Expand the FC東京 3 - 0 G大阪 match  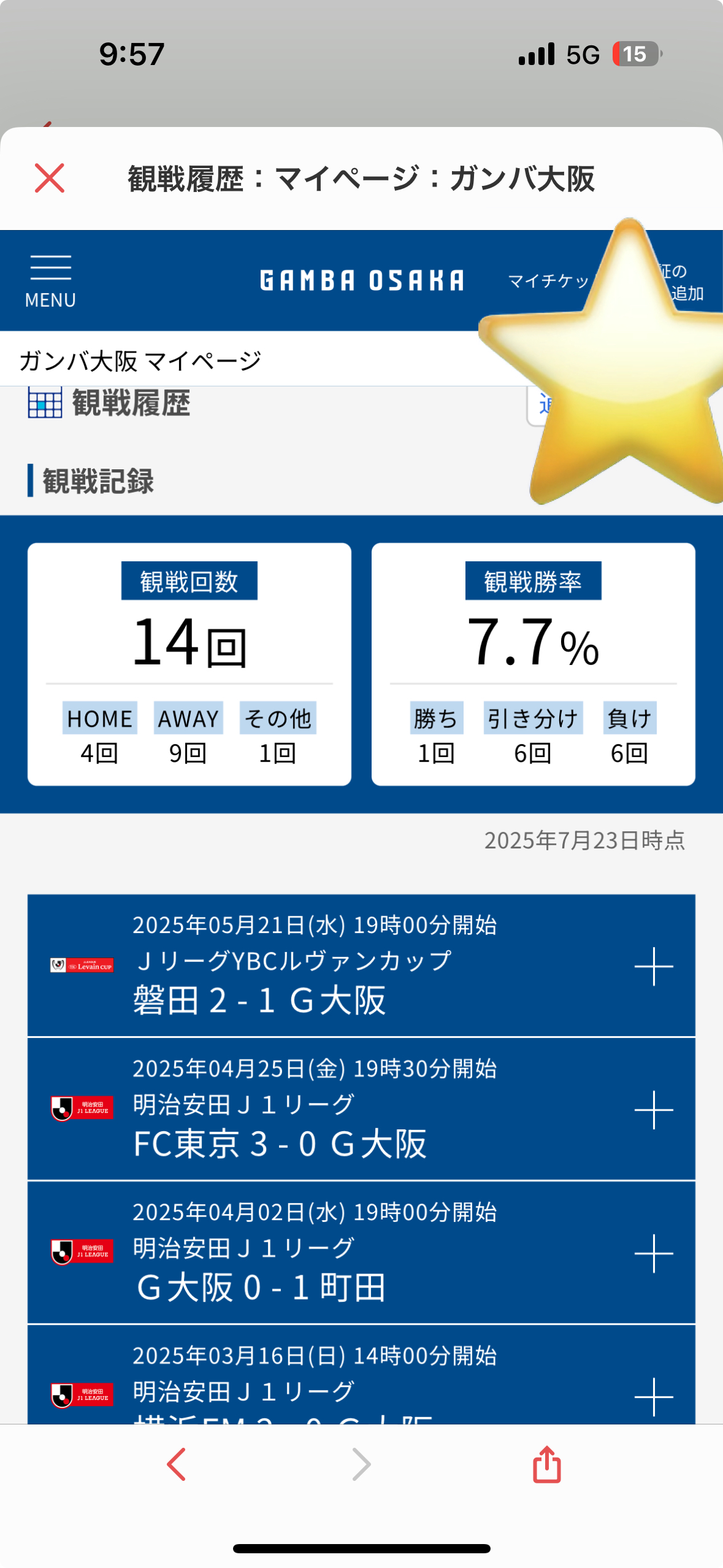[653, 1110]
